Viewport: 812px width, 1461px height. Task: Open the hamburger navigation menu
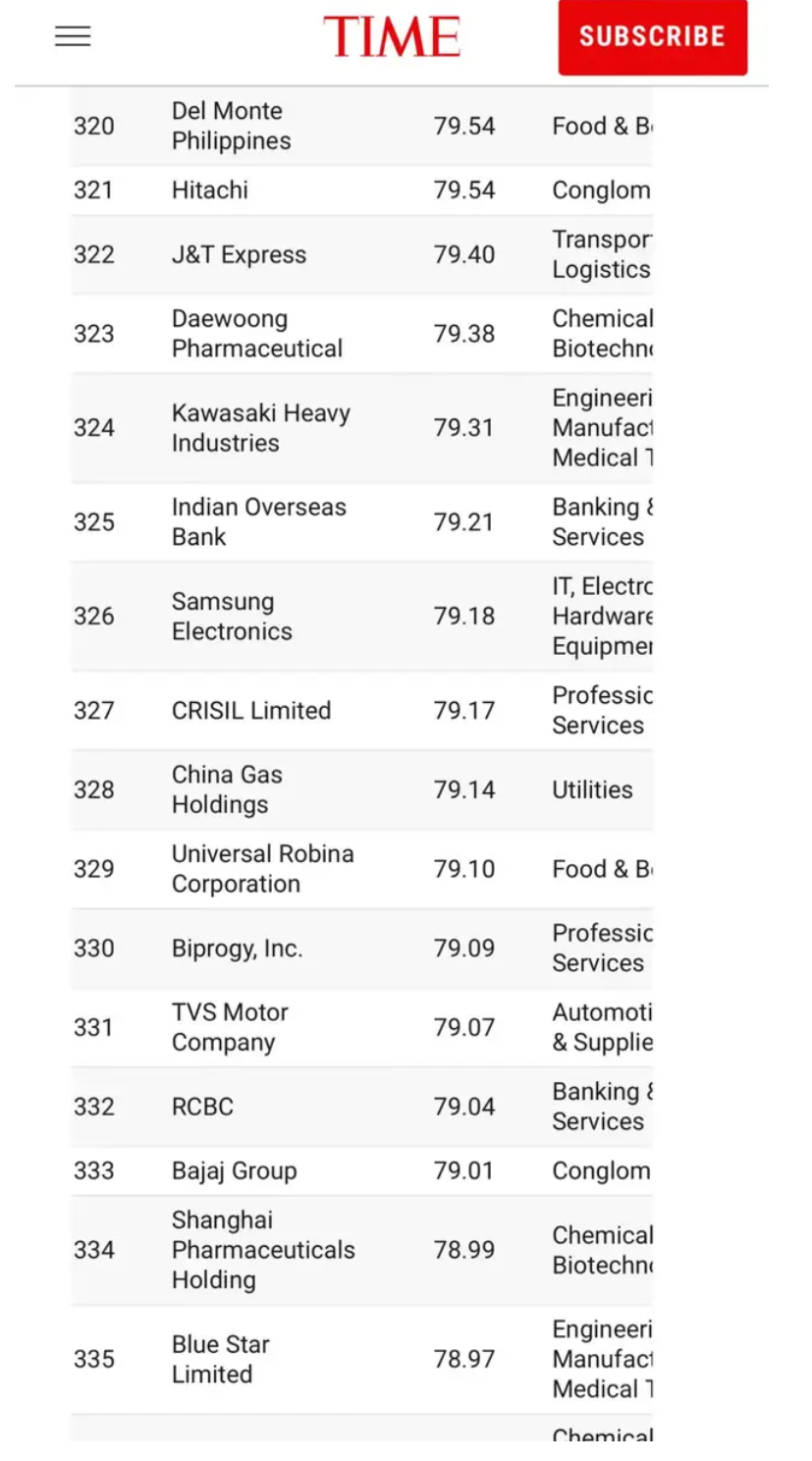[x=73, y=37]
